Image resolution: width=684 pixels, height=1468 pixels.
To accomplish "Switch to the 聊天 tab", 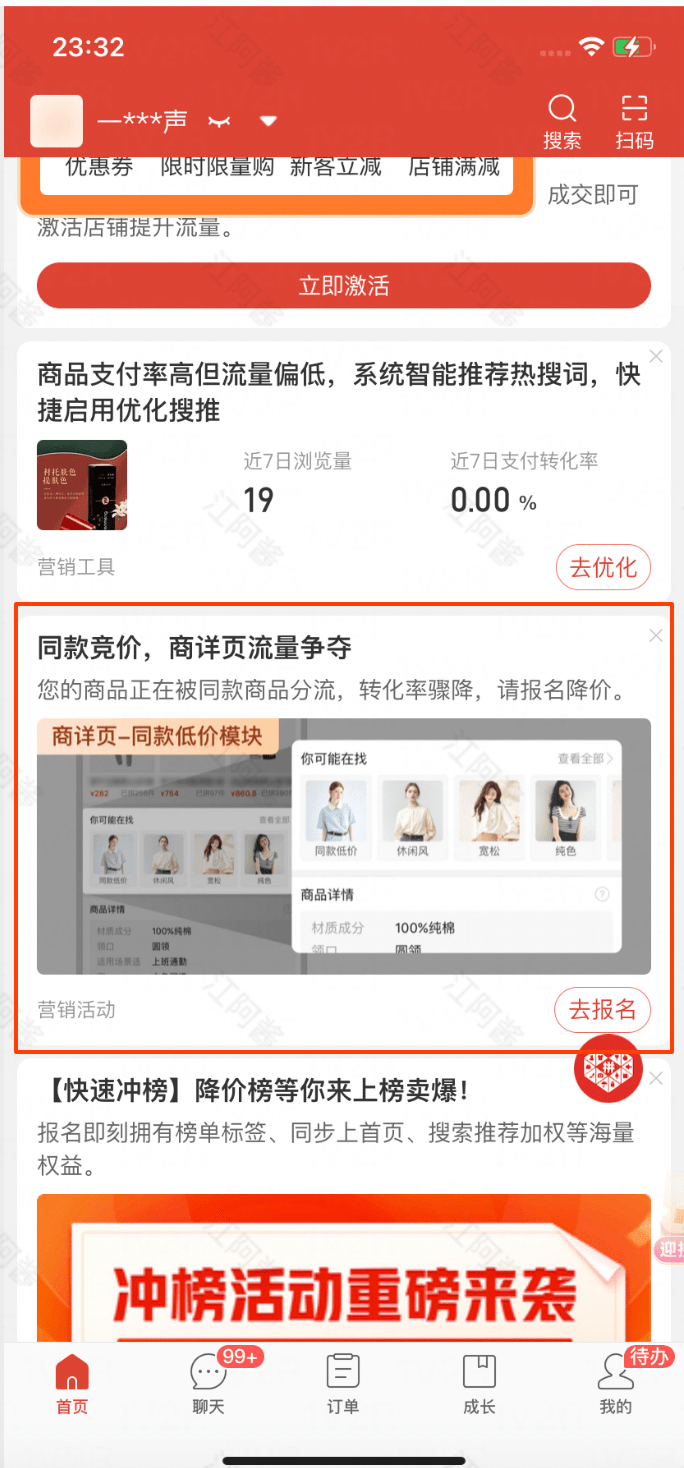I will 208,1383.
